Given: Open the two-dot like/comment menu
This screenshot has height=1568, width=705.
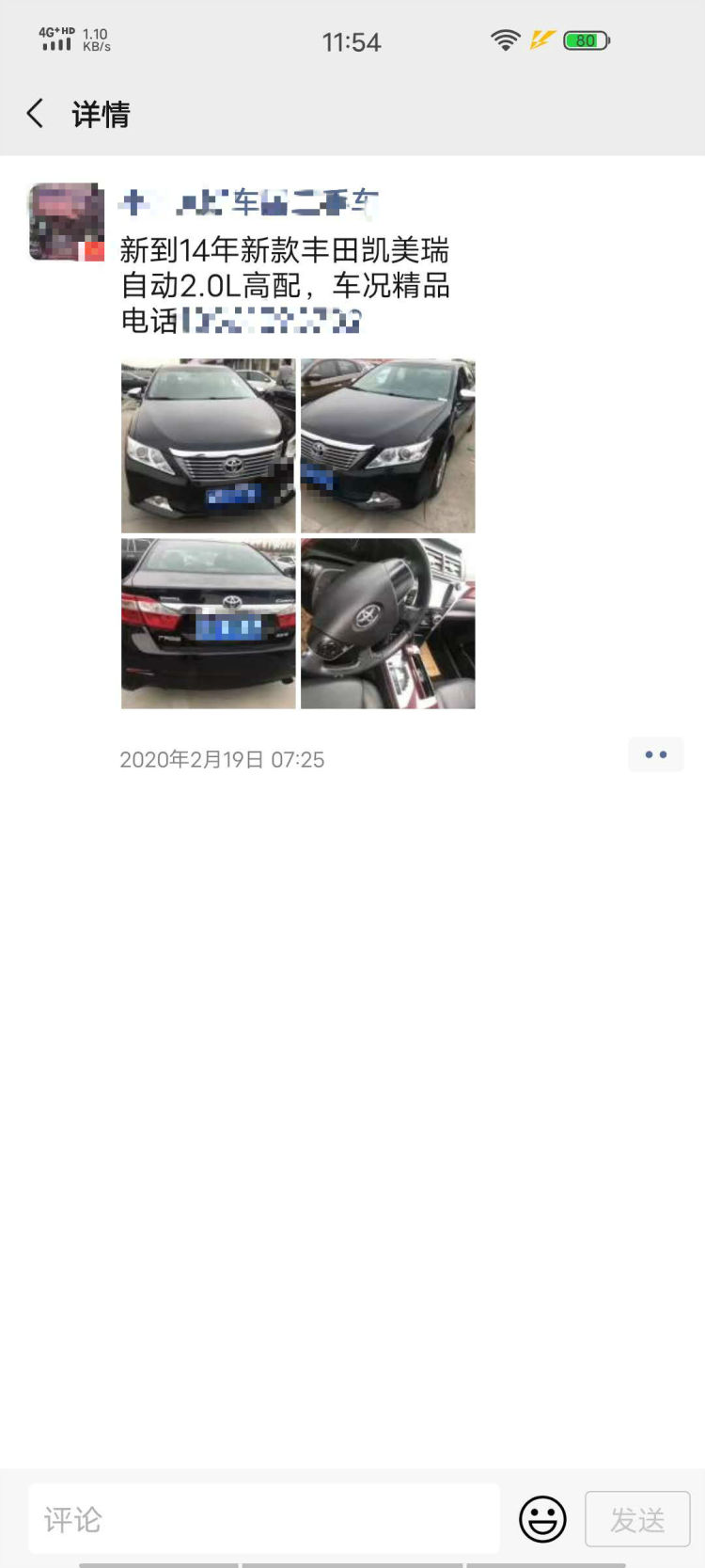Looking at the screenshot, I should point(655,754).
